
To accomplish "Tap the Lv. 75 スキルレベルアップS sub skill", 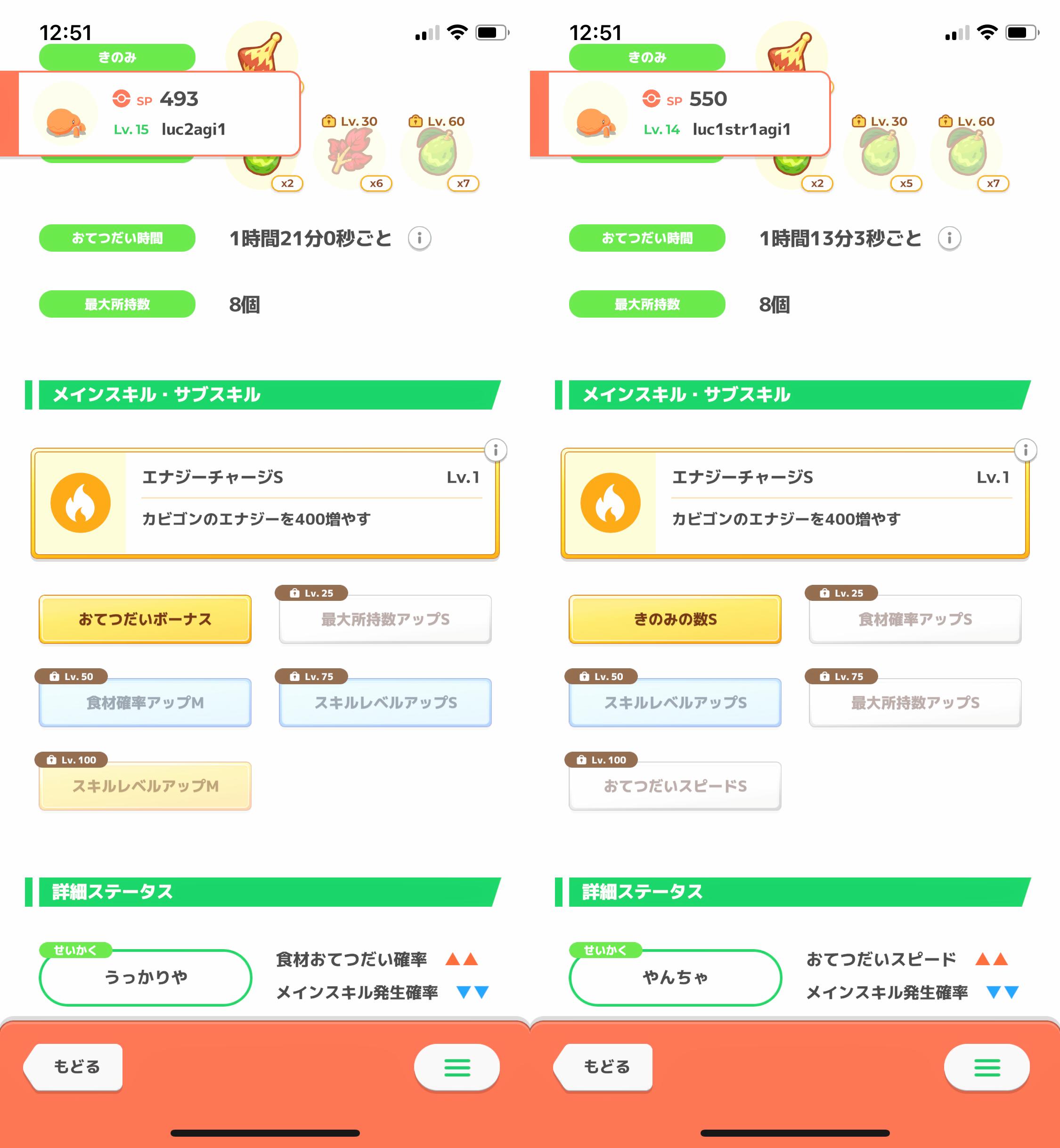I will [385, 702].
